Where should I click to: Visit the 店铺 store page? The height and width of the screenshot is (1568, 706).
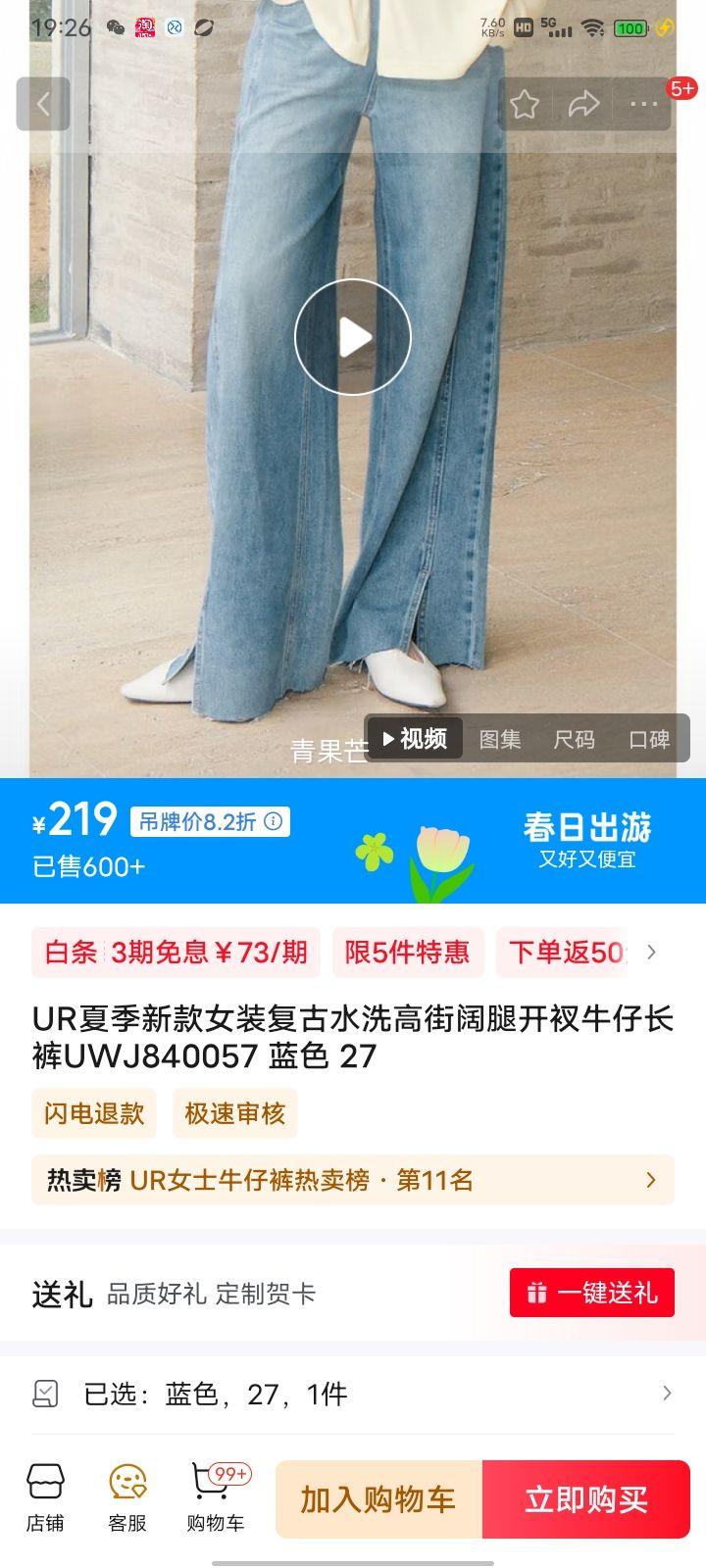(45, 1499)
